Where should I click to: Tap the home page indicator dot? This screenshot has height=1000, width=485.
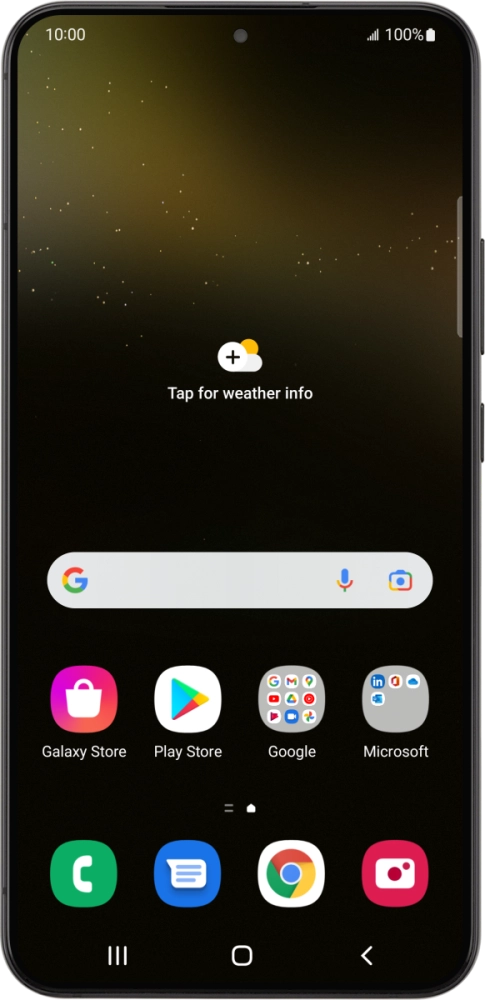pos(251,808)
